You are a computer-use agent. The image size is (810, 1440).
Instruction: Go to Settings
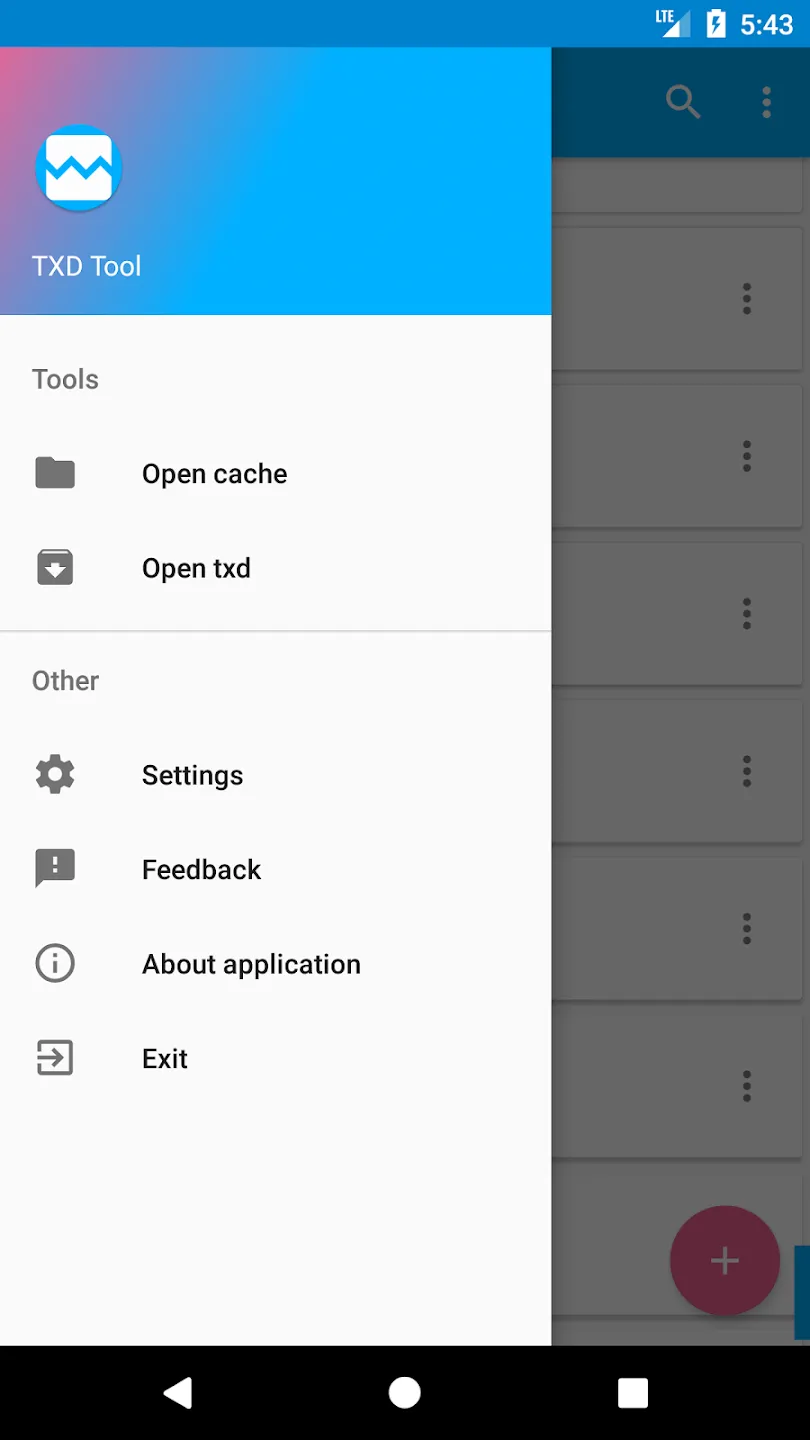tap(275, 774)
